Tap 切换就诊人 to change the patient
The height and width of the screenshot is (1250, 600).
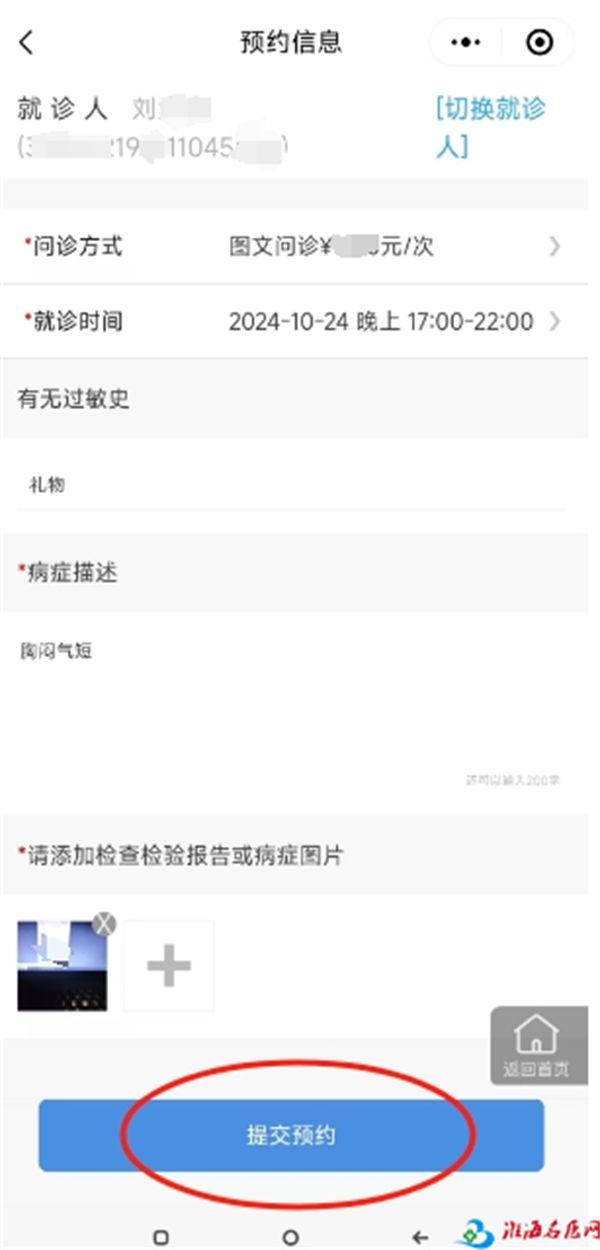click(x=489, y=126)
